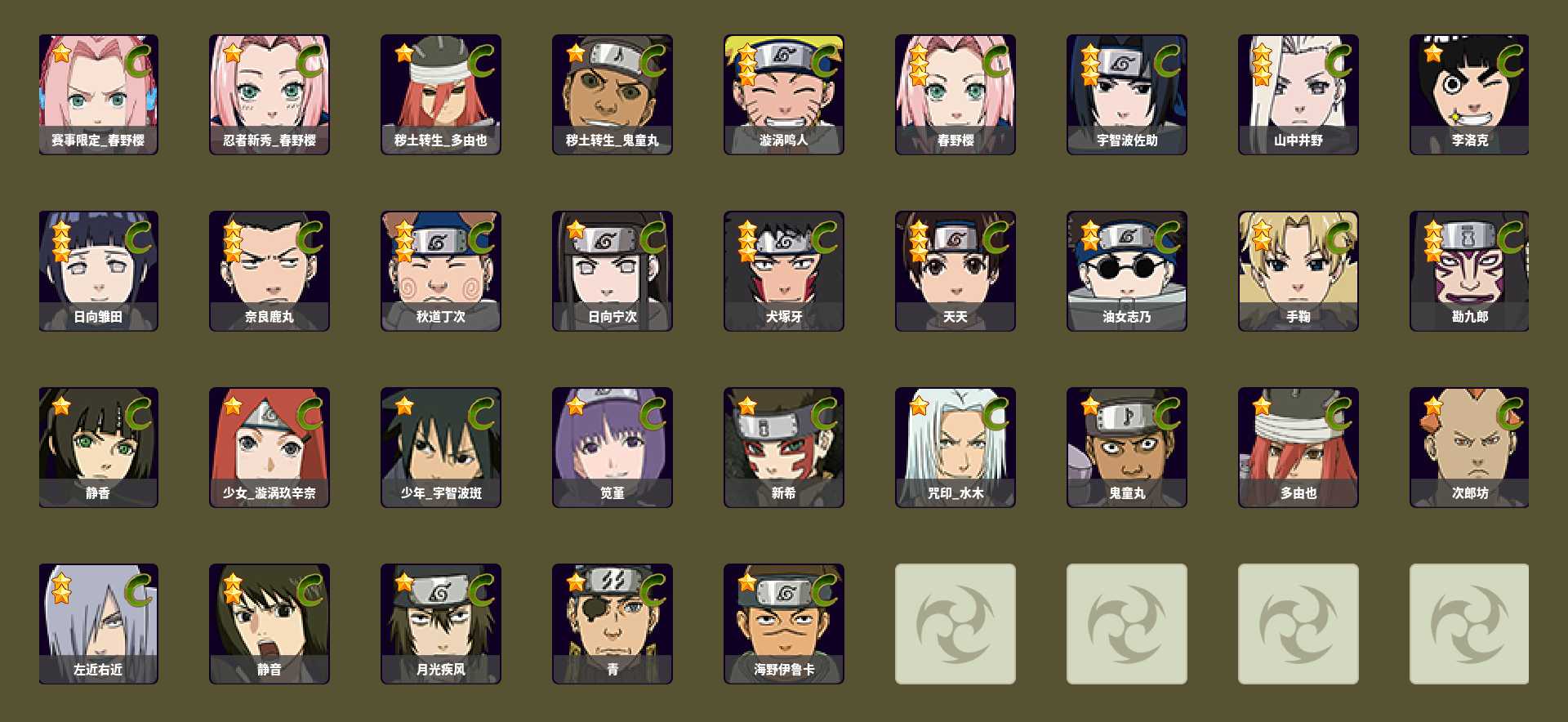Screen dimensions: 1568x722
Task: Choose 次郎坊 from the ninja grid
Action: [1469, 447]
